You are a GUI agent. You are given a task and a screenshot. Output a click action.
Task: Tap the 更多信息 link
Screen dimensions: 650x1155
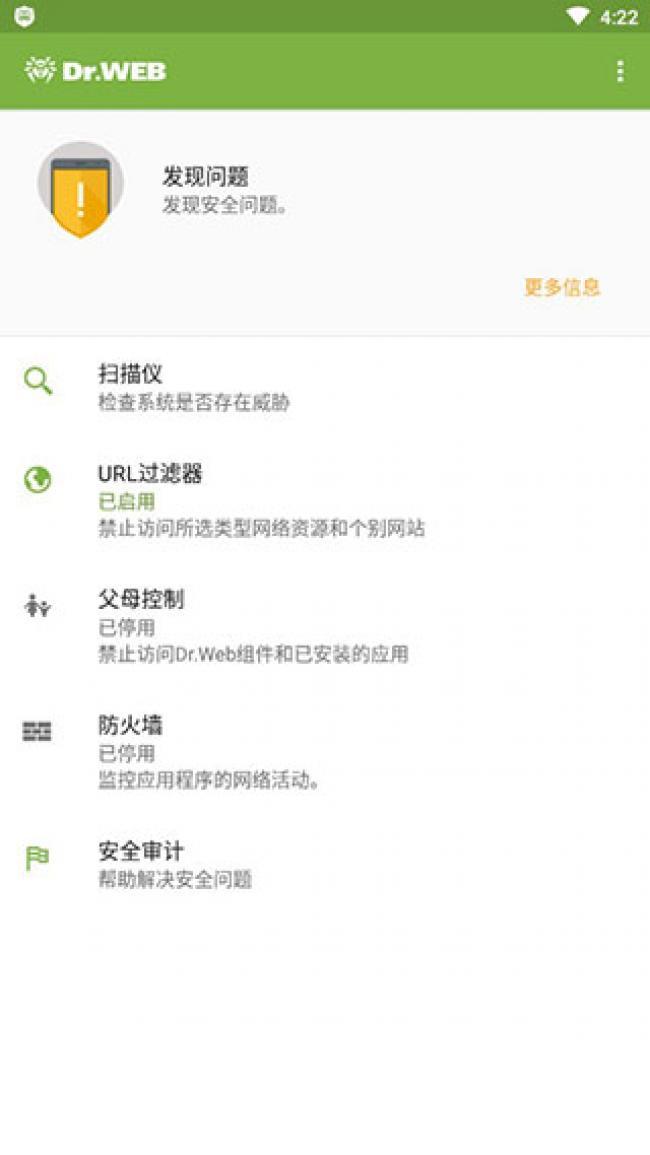pyautogui.click(x=562, y=288)
